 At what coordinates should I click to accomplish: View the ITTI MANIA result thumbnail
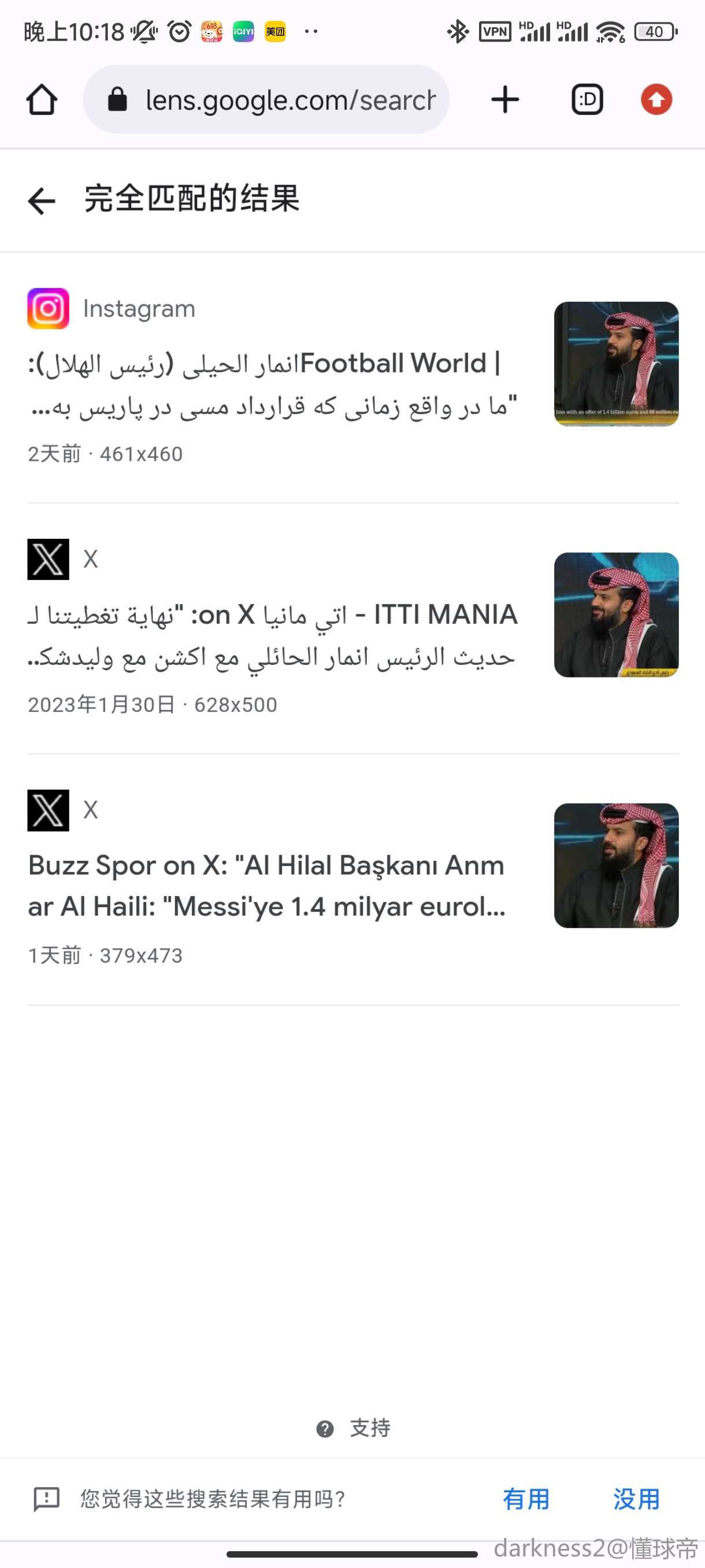(x=615, y=615)
